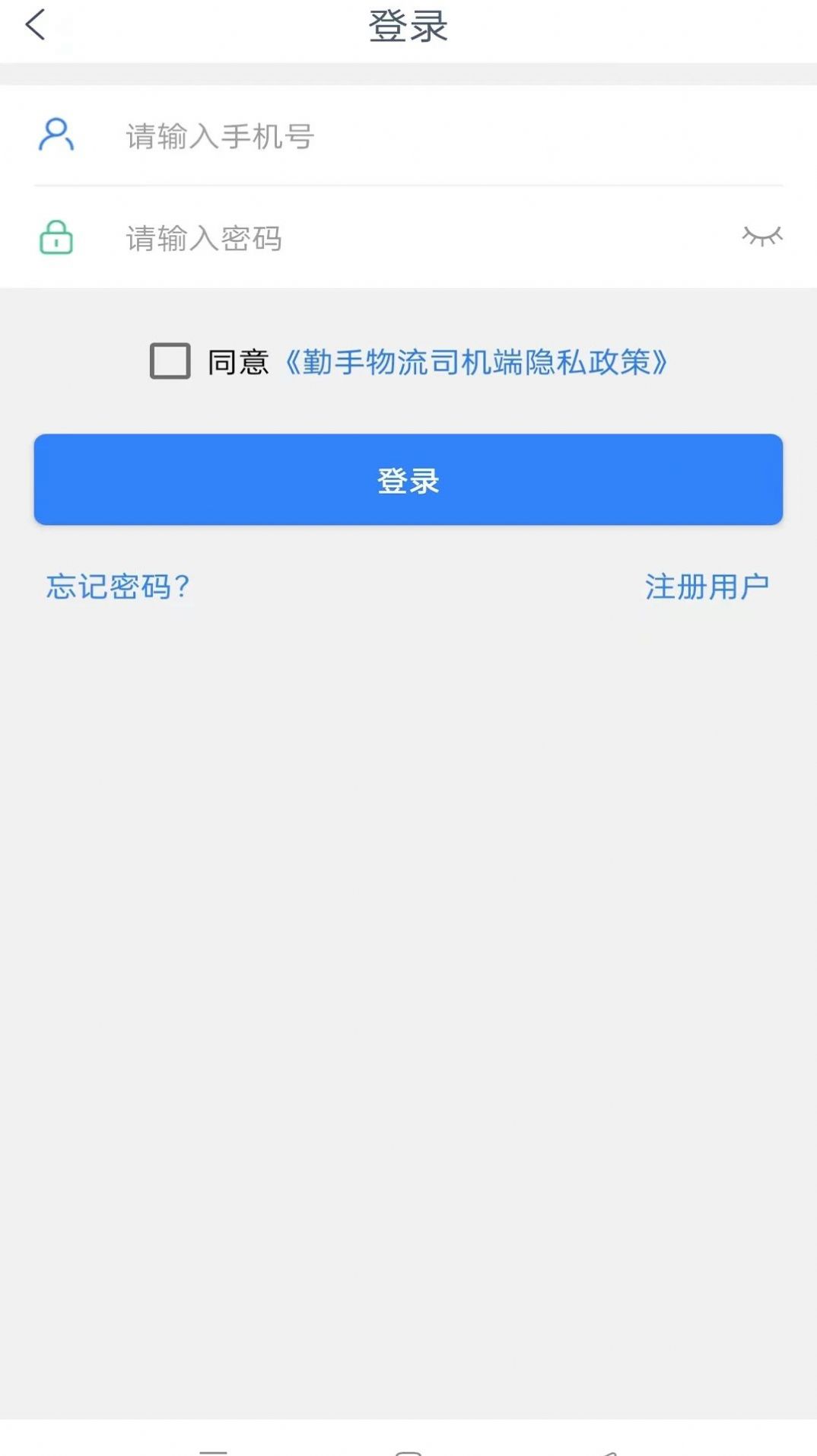817x1456 pixels.
Task: Enable the privacy policy consent box
Action: tap(169, 363)
